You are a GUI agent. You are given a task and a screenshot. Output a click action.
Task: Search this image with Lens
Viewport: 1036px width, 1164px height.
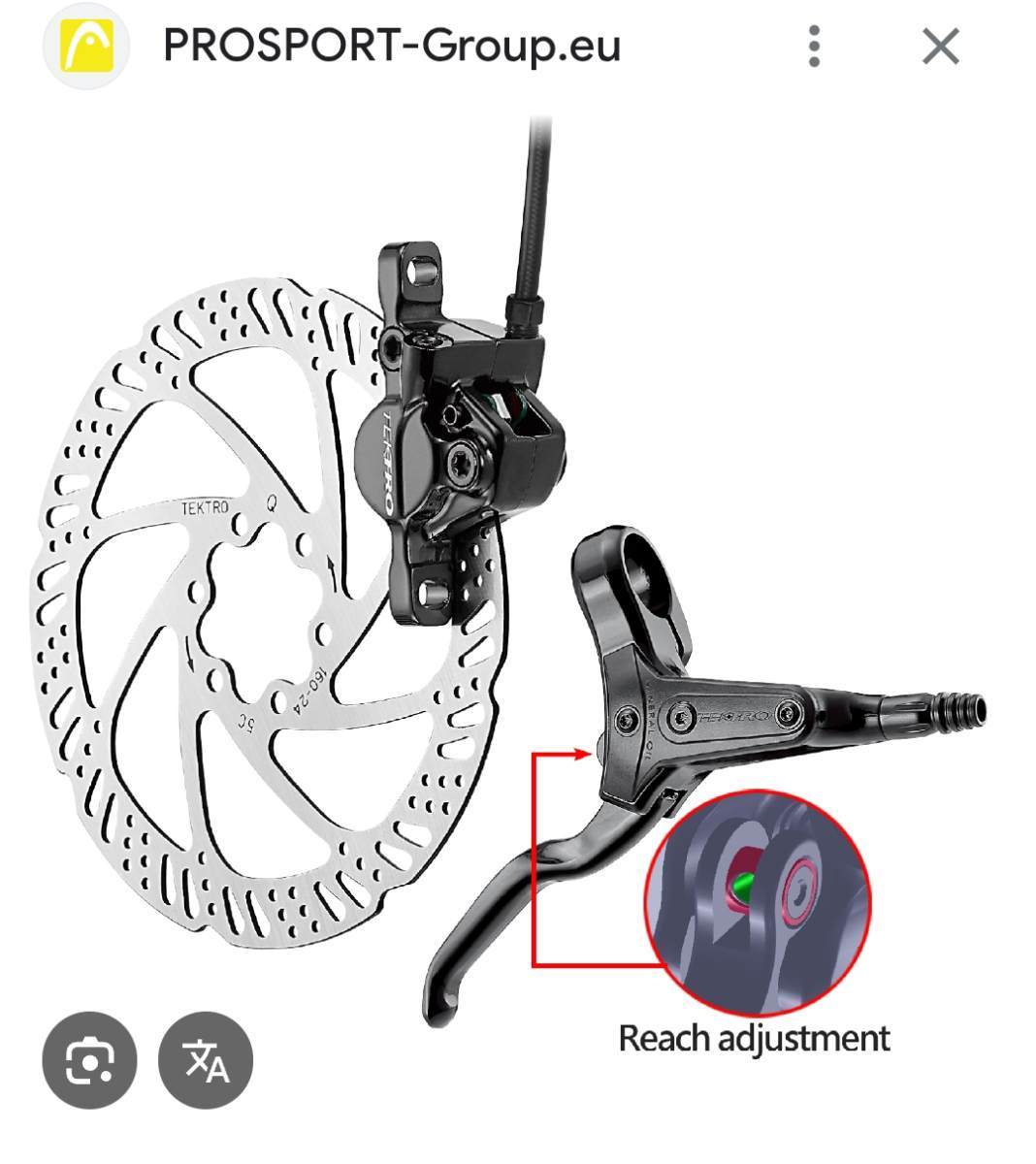89,1060
